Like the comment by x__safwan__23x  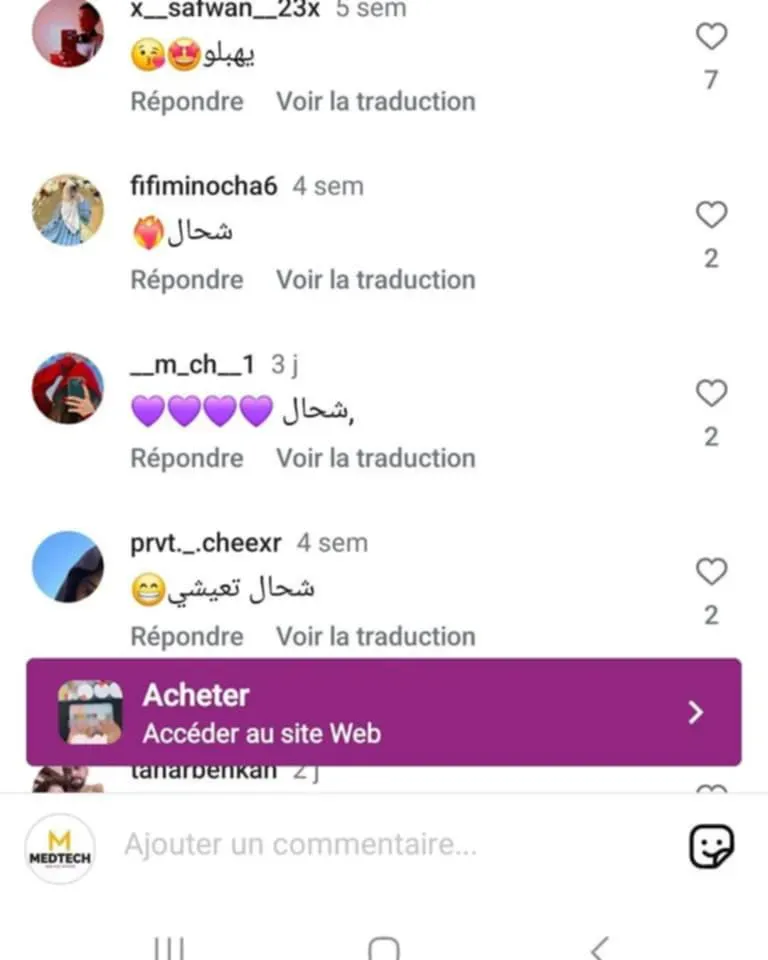711,37
